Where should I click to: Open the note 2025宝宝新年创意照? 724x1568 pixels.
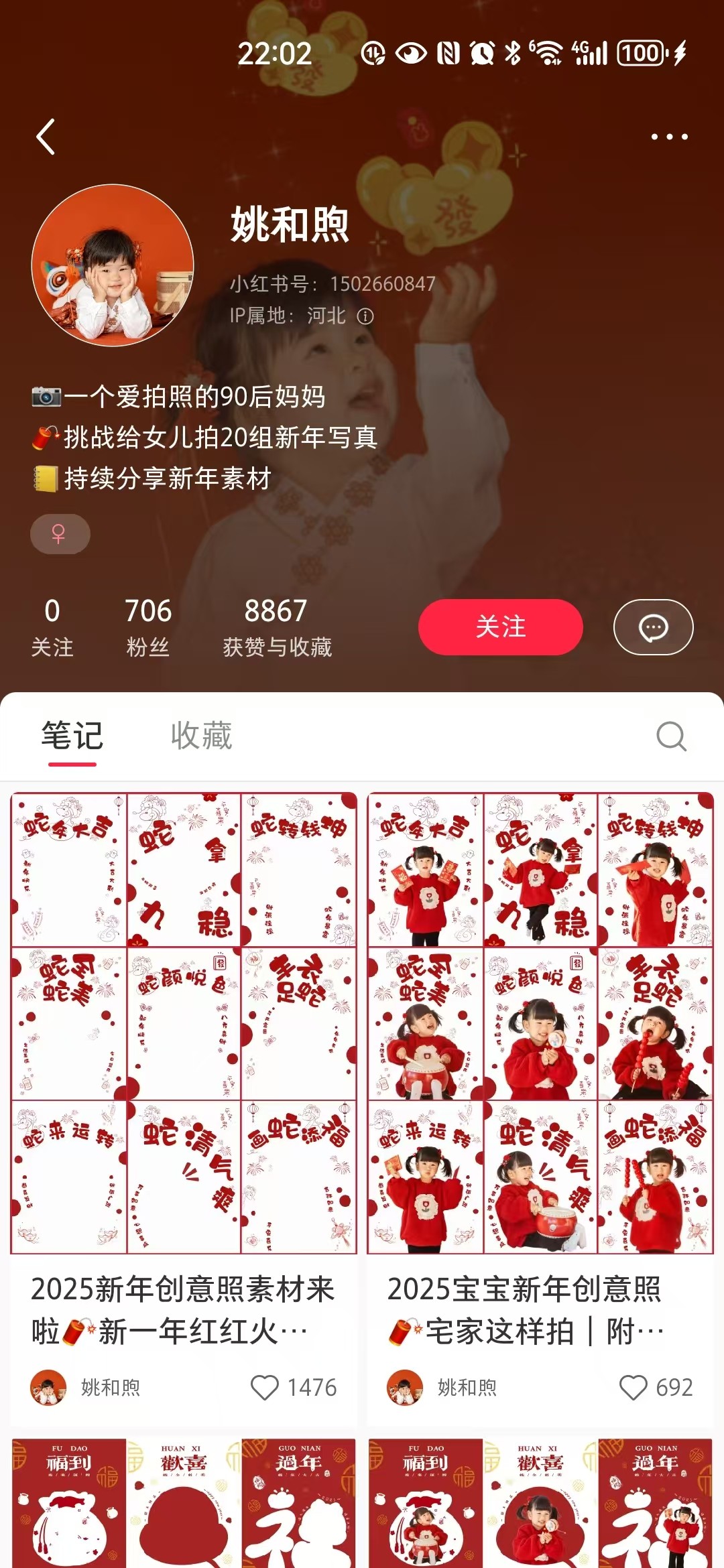(x=540, y=1023)
